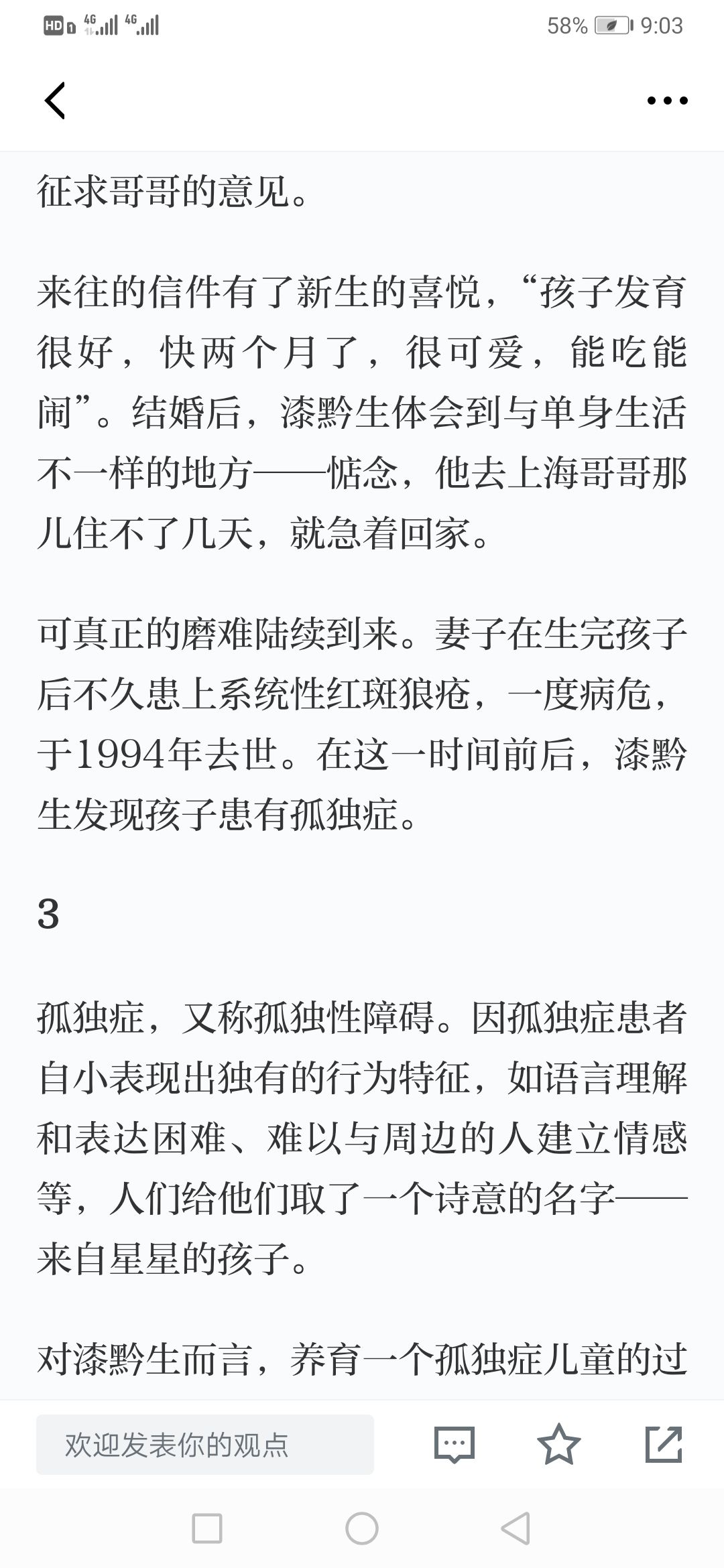Share this article
Viewport: 724px width, 1568px height.
pos(664,1444)
